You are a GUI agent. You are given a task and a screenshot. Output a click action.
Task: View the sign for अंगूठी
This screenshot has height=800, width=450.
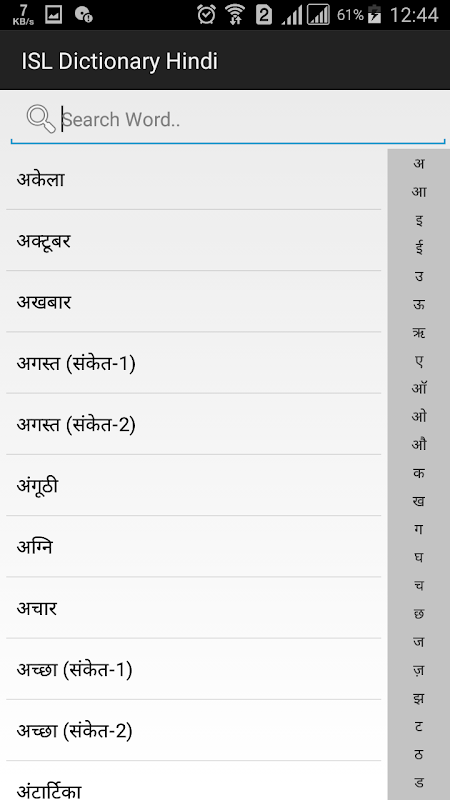coord(193,485)
